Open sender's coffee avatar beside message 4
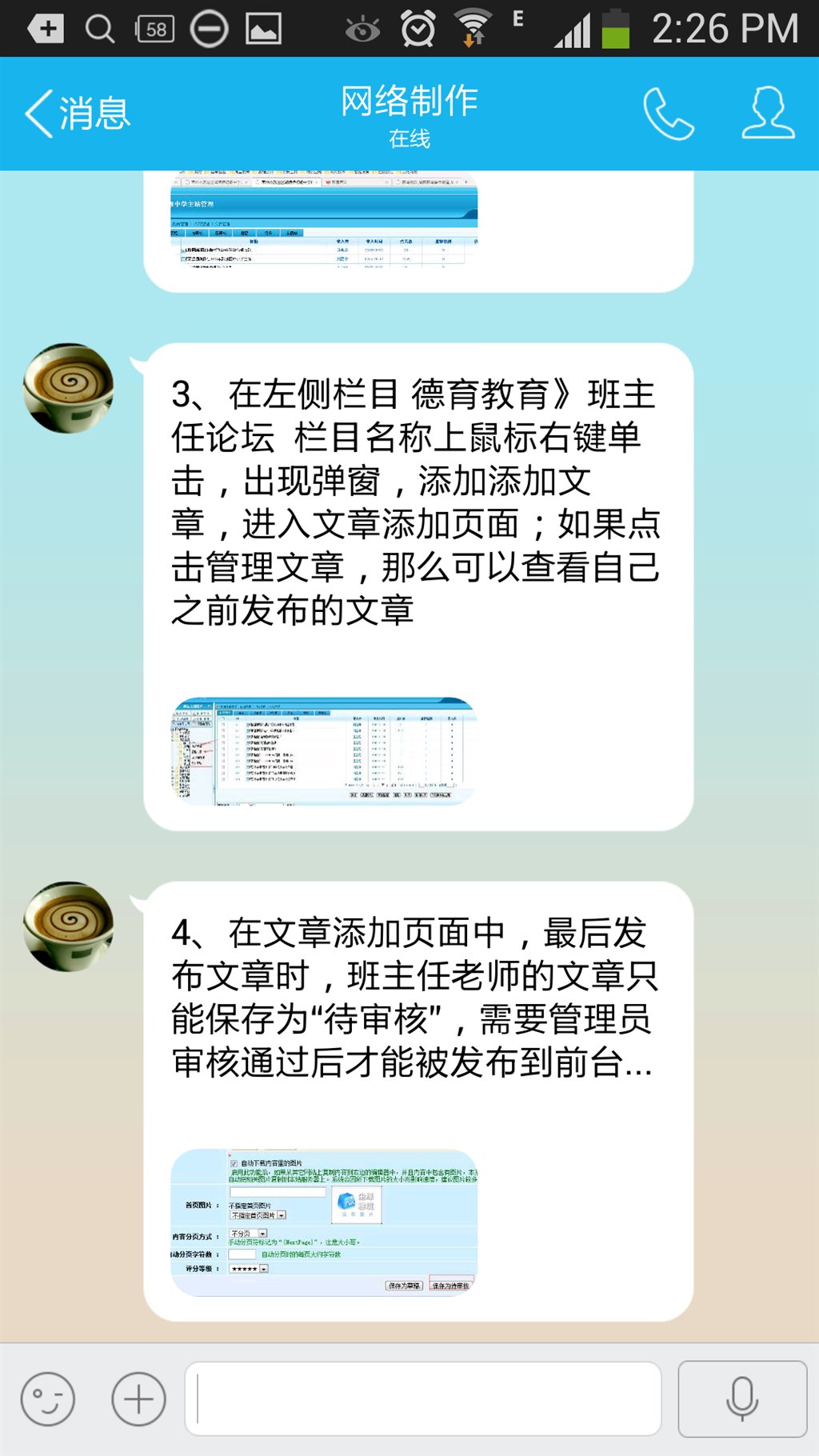The height and width of the screenshot is (1456, 819). [68, 927]
